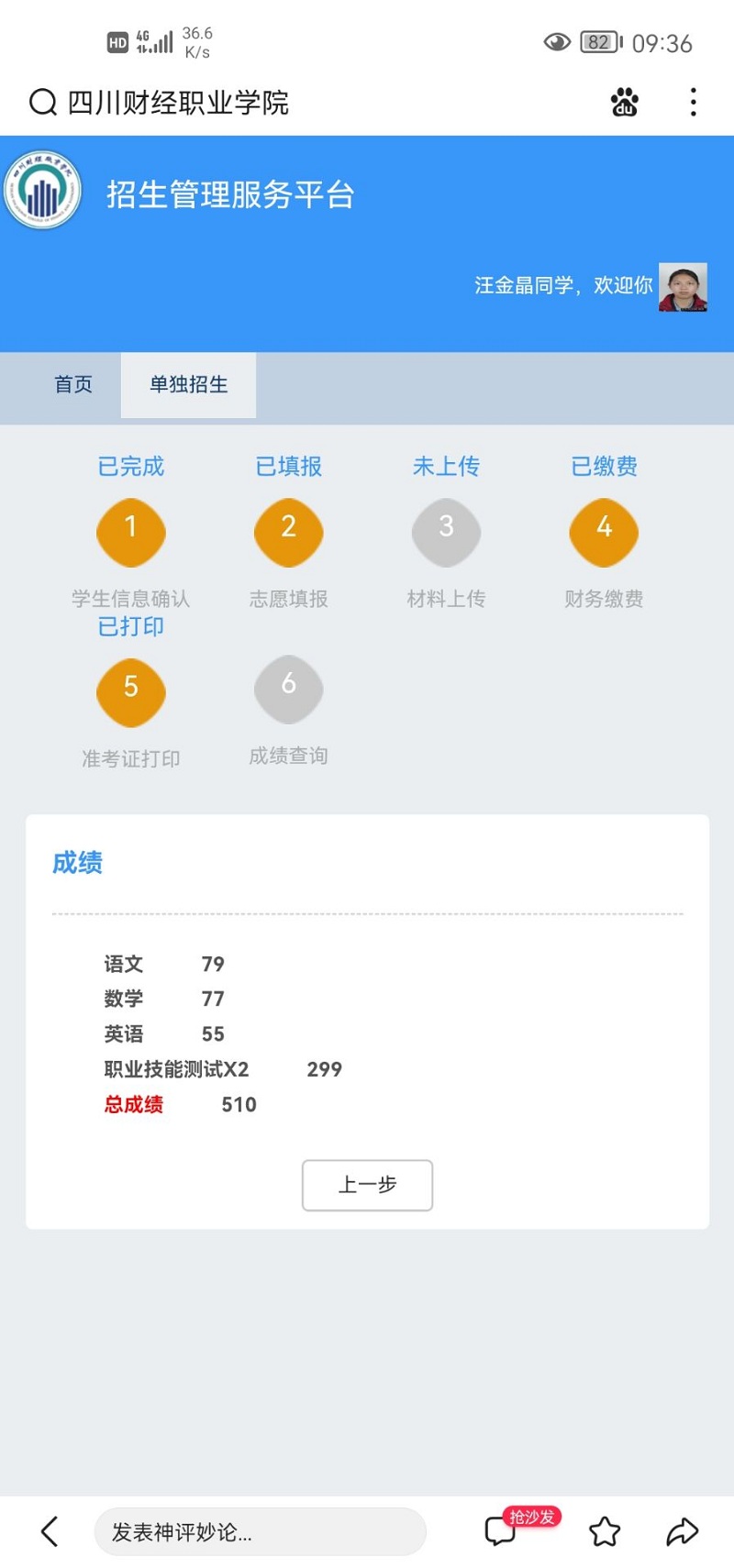Screen dimensions: 734x1568
Task: Tap the 上一步 button
Action: coord(367,1185)
